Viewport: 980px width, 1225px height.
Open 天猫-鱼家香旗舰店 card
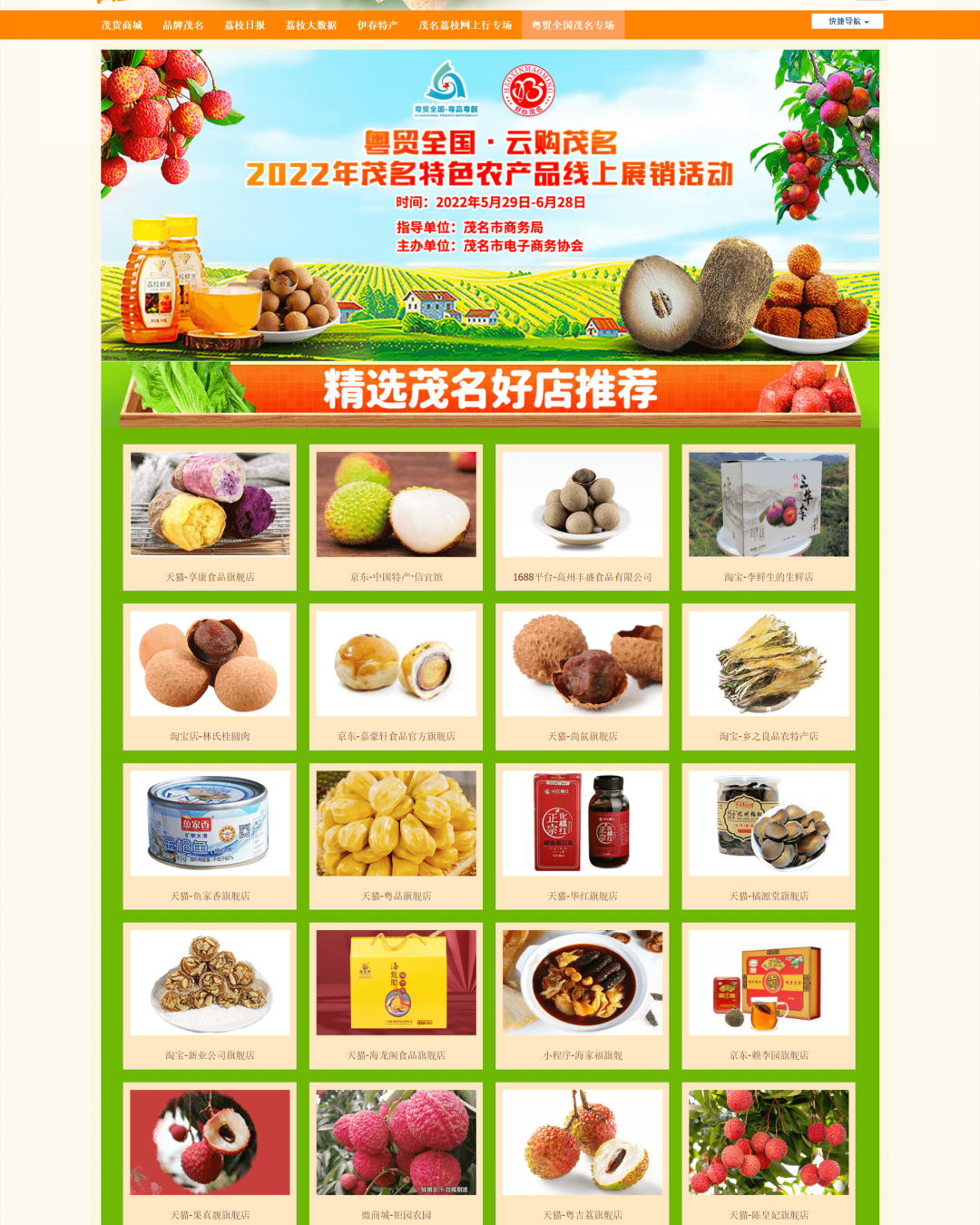pyautogui.click(x=210, y=836)
